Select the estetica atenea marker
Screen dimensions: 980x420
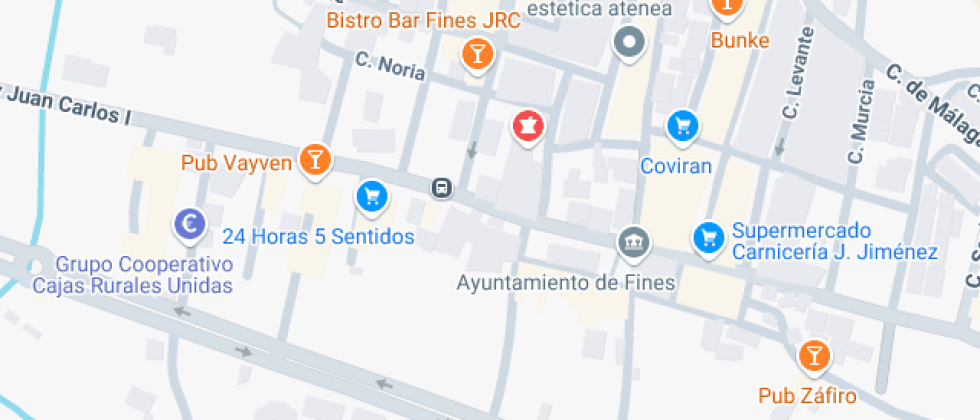(630, 43)
